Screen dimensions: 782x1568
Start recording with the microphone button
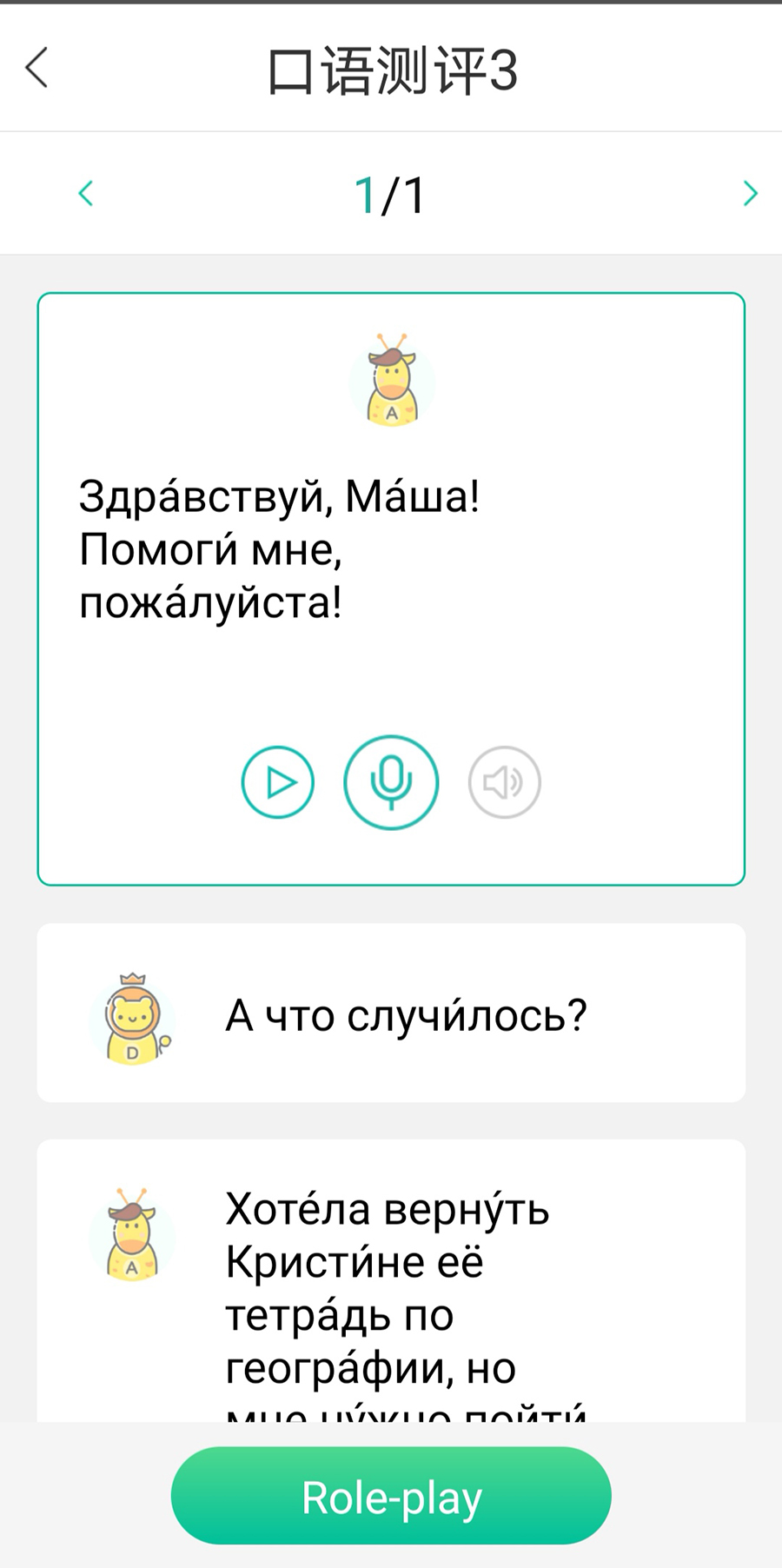click(x=391, y=782)
